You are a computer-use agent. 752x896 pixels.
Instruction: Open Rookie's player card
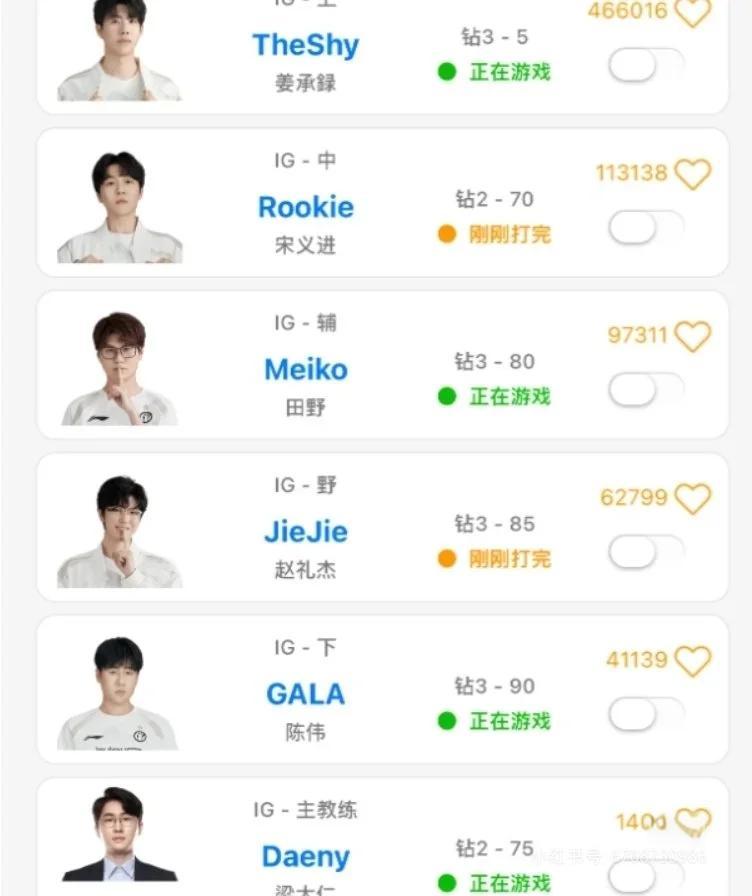pyautogui.click(x=305, y=207)
